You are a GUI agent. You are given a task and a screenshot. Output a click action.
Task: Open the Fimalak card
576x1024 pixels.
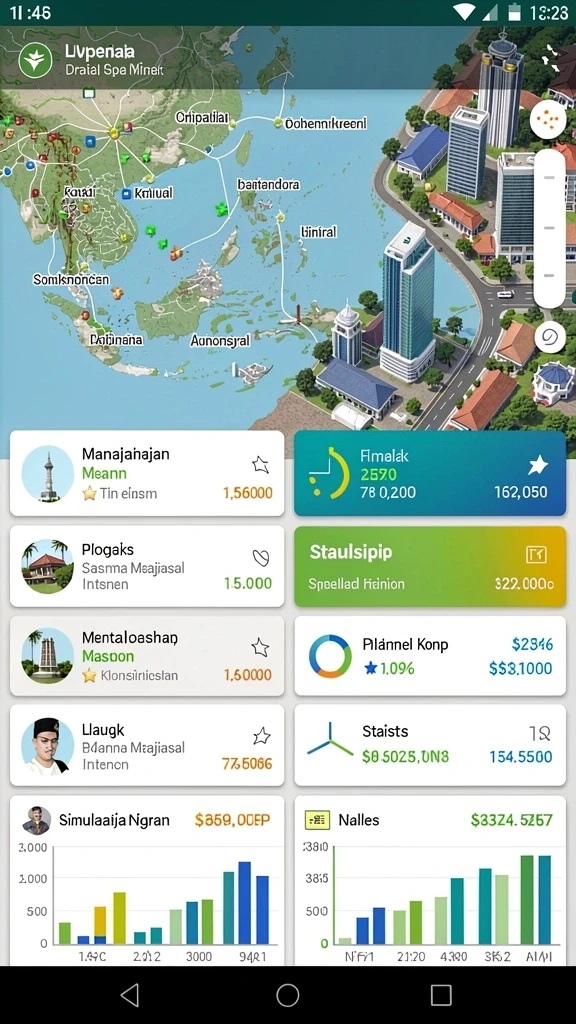pos(430,473)
